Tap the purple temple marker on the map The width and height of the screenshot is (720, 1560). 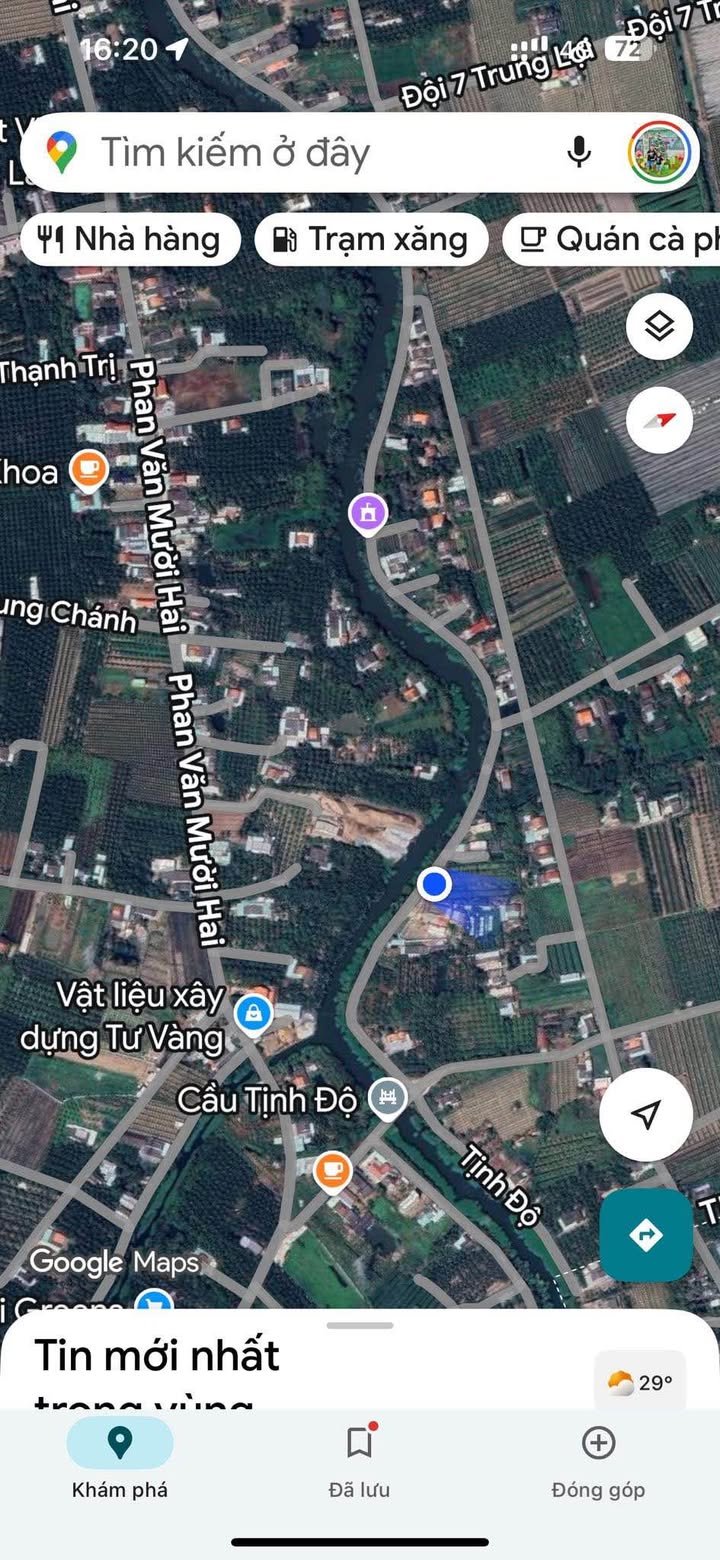tap(368, 514)
